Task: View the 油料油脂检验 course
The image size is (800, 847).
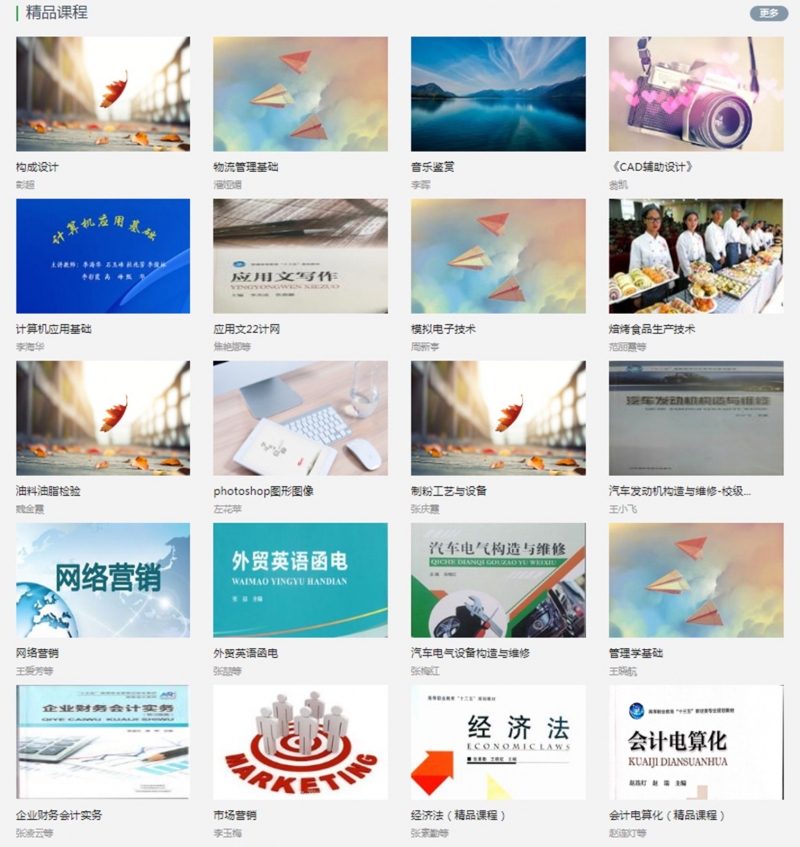Action: [x=103, y=418]
